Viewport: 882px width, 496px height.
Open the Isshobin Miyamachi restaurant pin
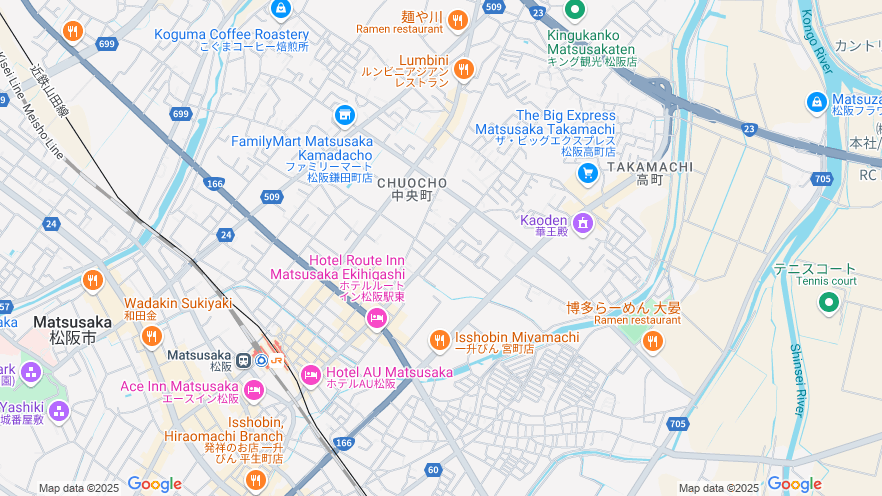point(439,341)
